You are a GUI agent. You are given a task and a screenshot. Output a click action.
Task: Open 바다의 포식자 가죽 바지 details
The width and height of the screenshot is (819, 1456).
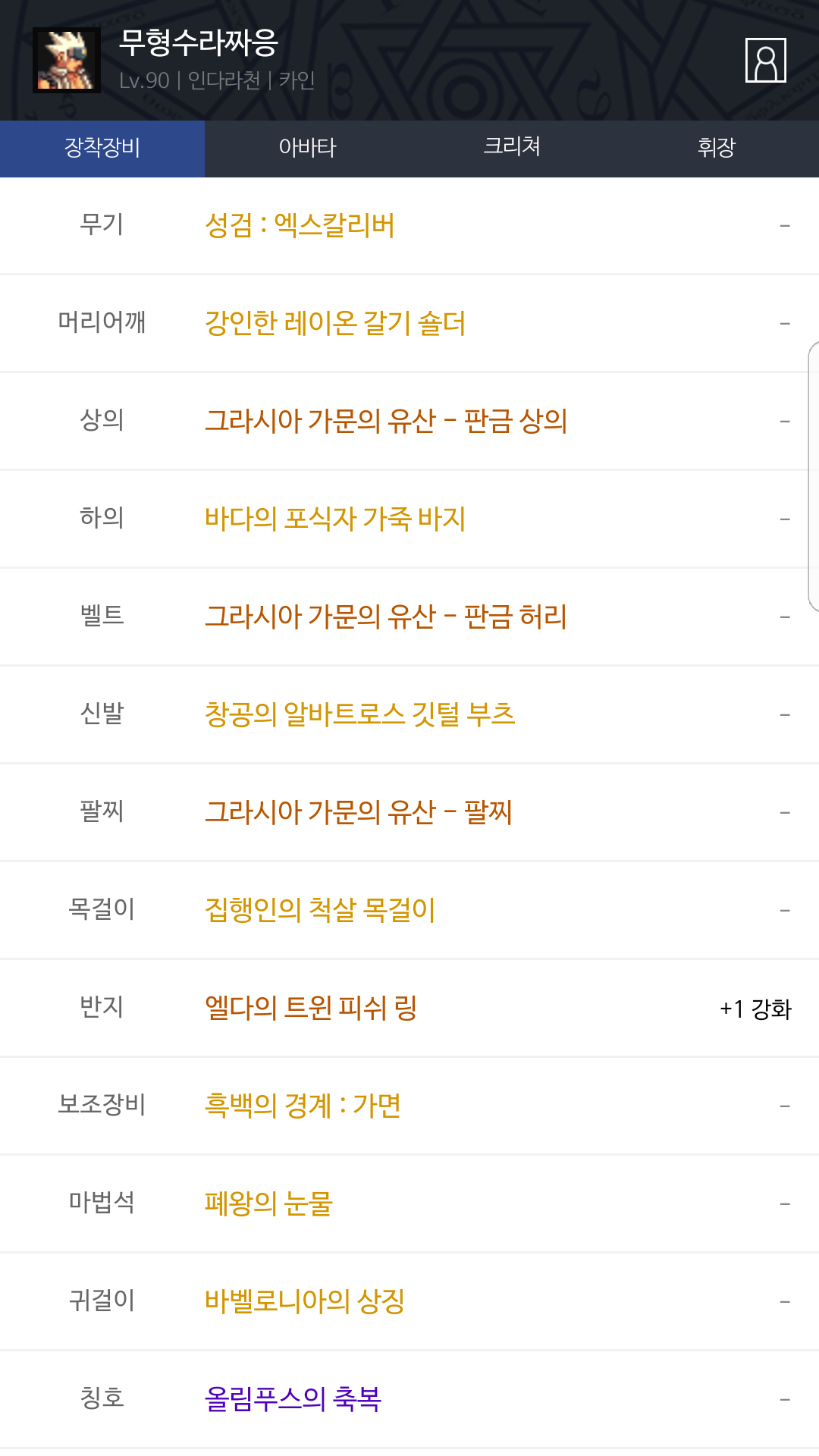(335, 519)
